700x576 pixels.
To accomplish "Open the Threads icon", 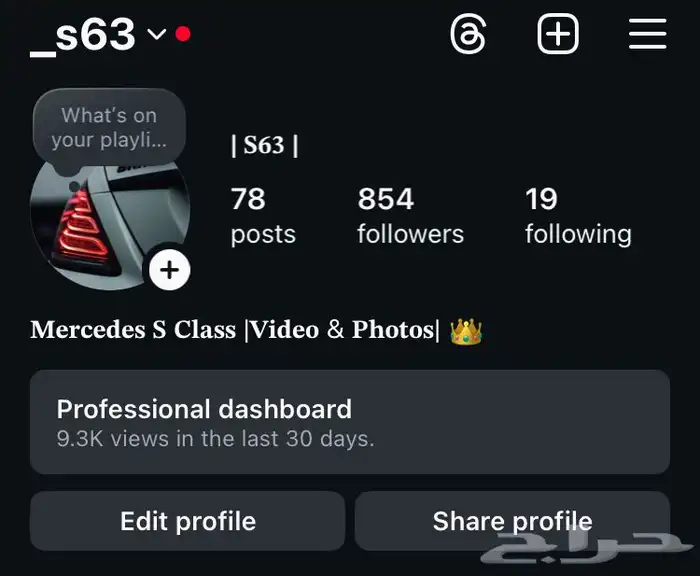I will click(x=468, y=35).
